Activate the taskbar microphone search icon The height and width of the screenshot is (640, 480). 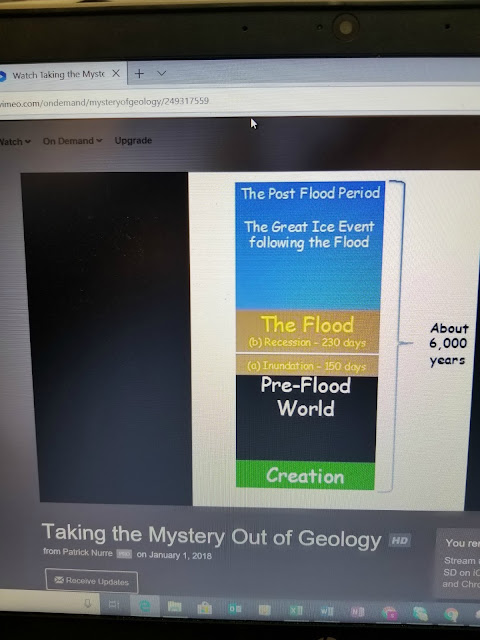[x=87, y=603]
